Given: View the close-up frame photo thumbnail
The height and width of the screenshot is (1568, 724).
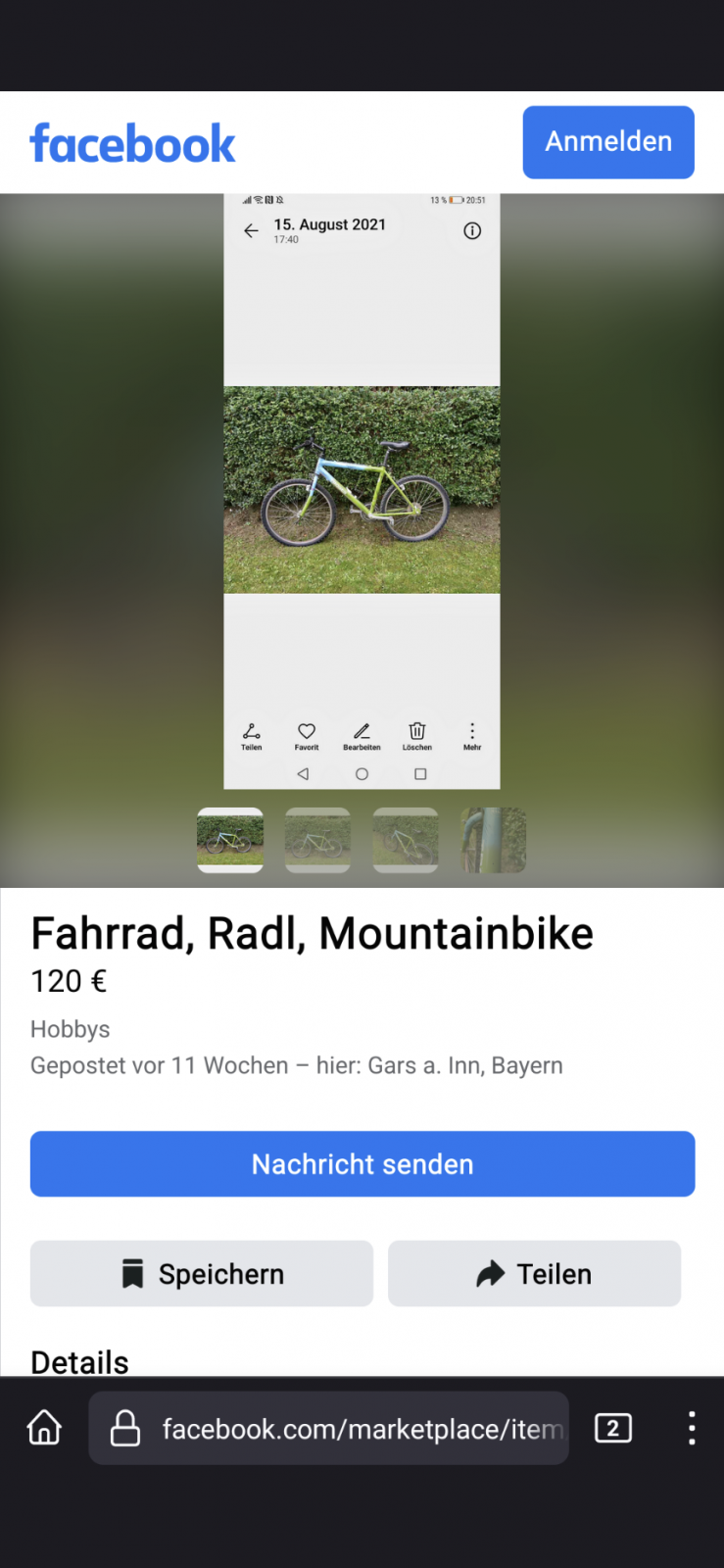Looking at the screenshot, I should coord(494,840).
